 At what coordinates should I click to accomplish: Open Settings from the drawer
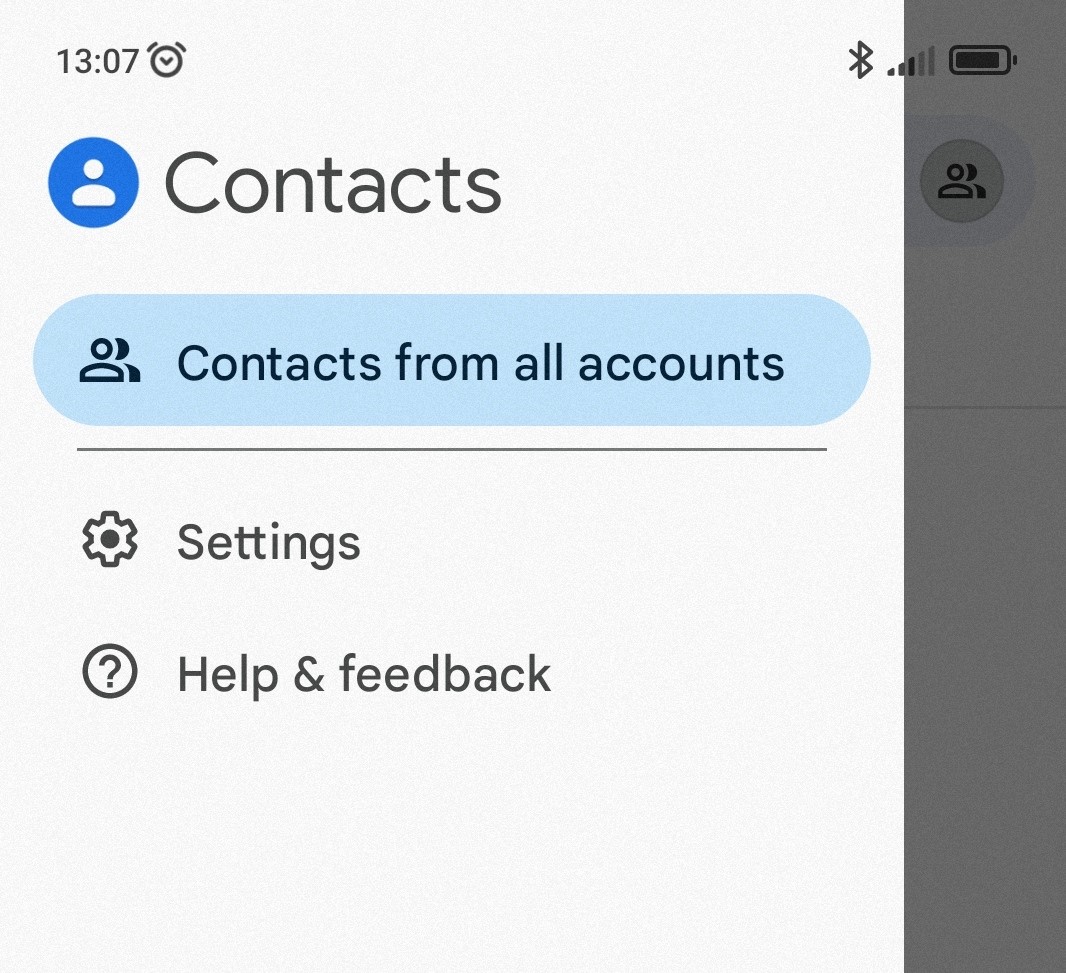[451, 541]
